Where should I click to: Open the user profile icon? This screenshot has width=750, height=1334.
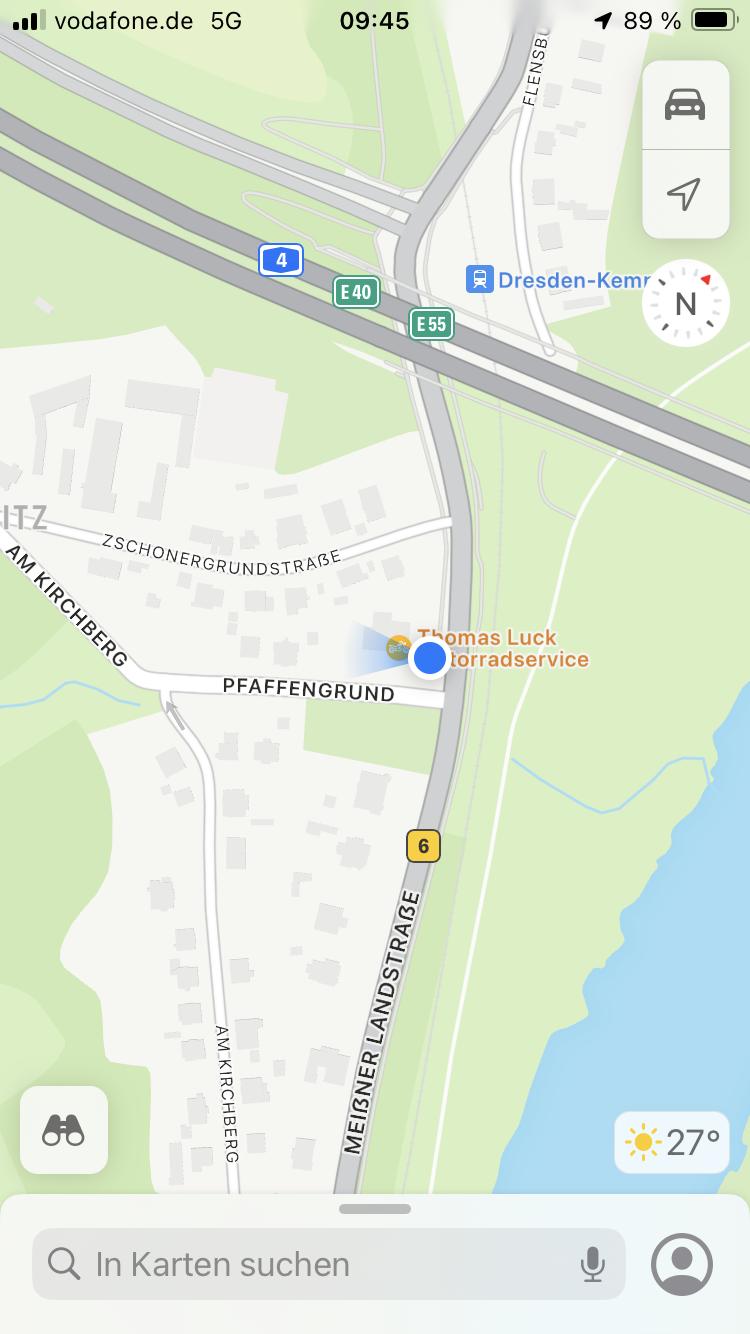coord(682,1264)
